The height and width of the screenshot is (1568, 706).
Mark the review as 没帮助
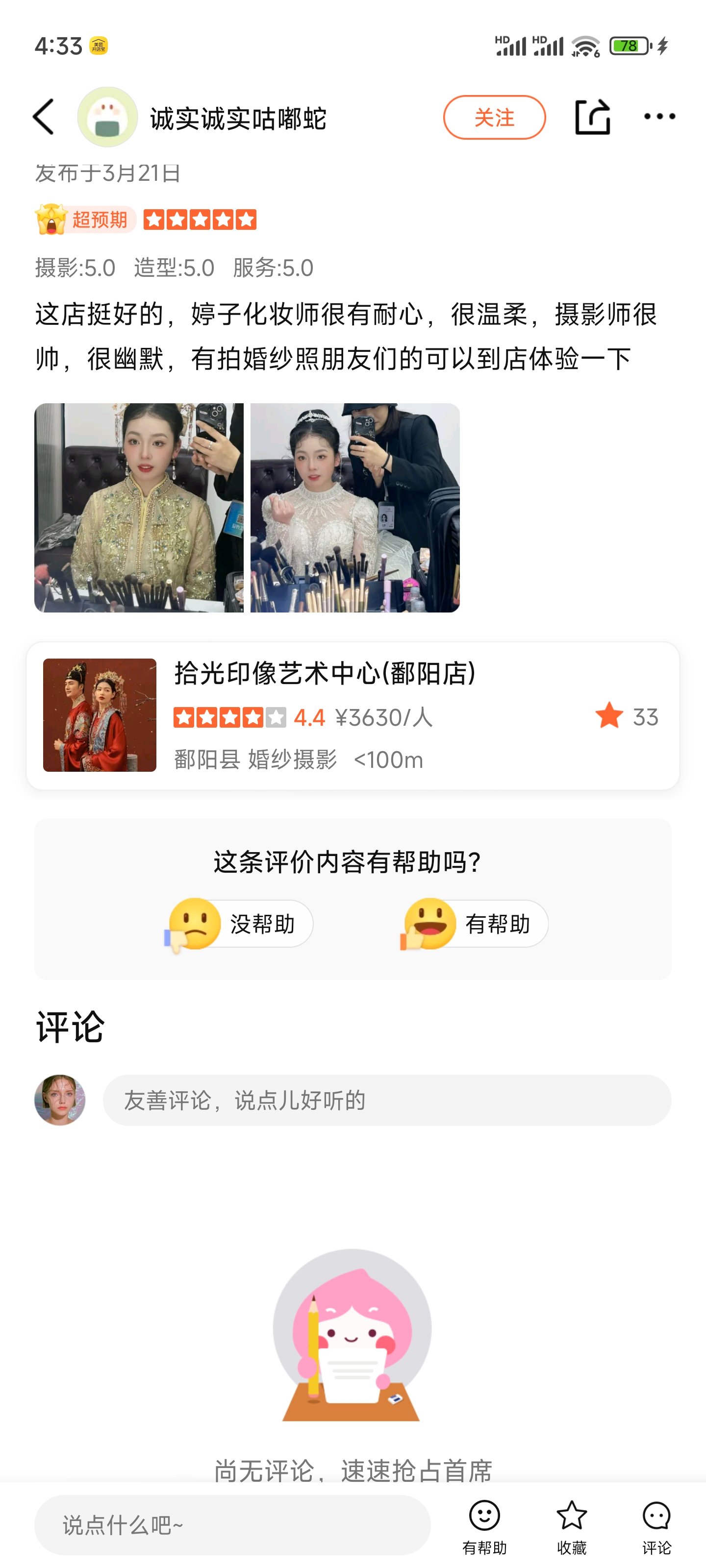pyautogui.click(x=239, y=923)
